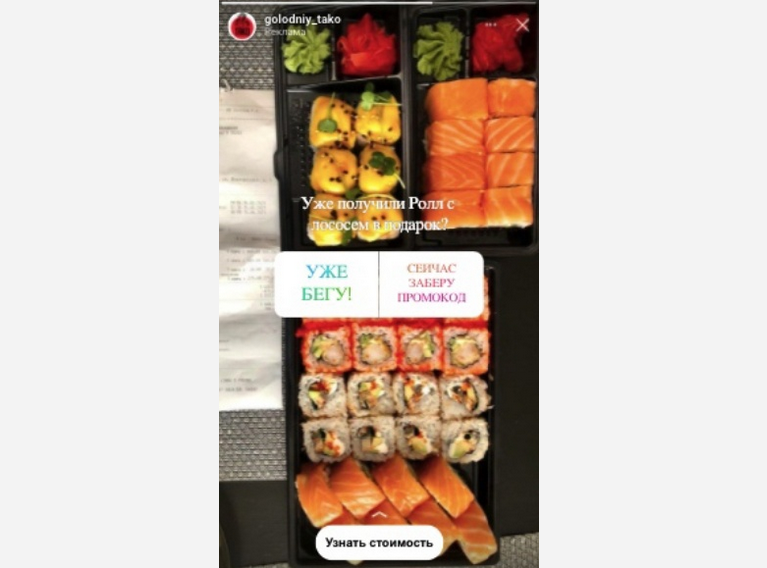Image resolution: width=767 pixels, height=568 pixels.
Task: Vote "УЖЕ БЕГУ!" in the poll
Action: [327, 284]
